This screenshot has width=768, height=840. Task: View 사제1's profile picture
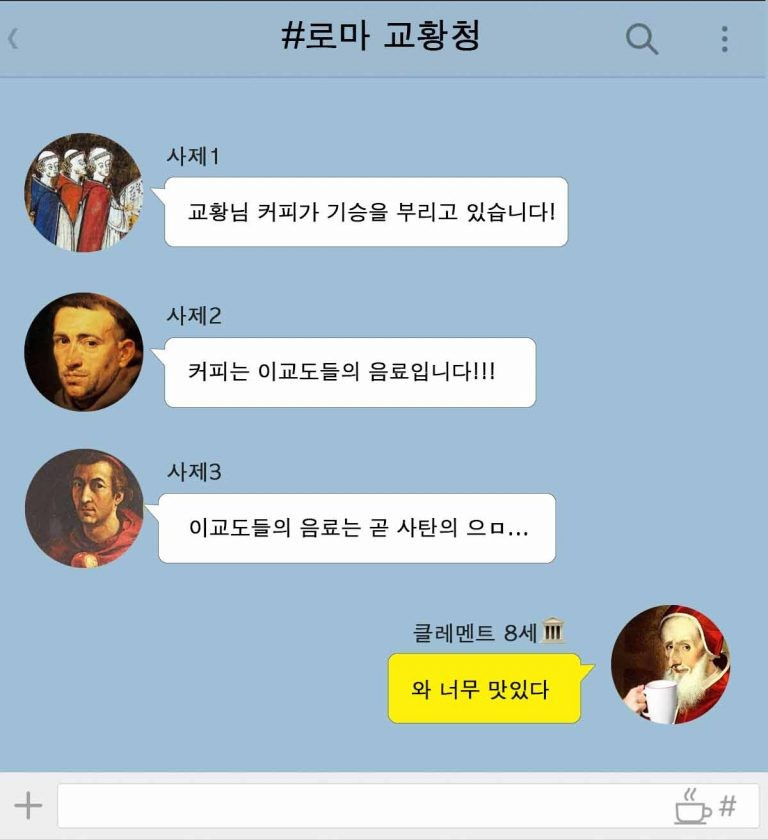coord(84,192)
